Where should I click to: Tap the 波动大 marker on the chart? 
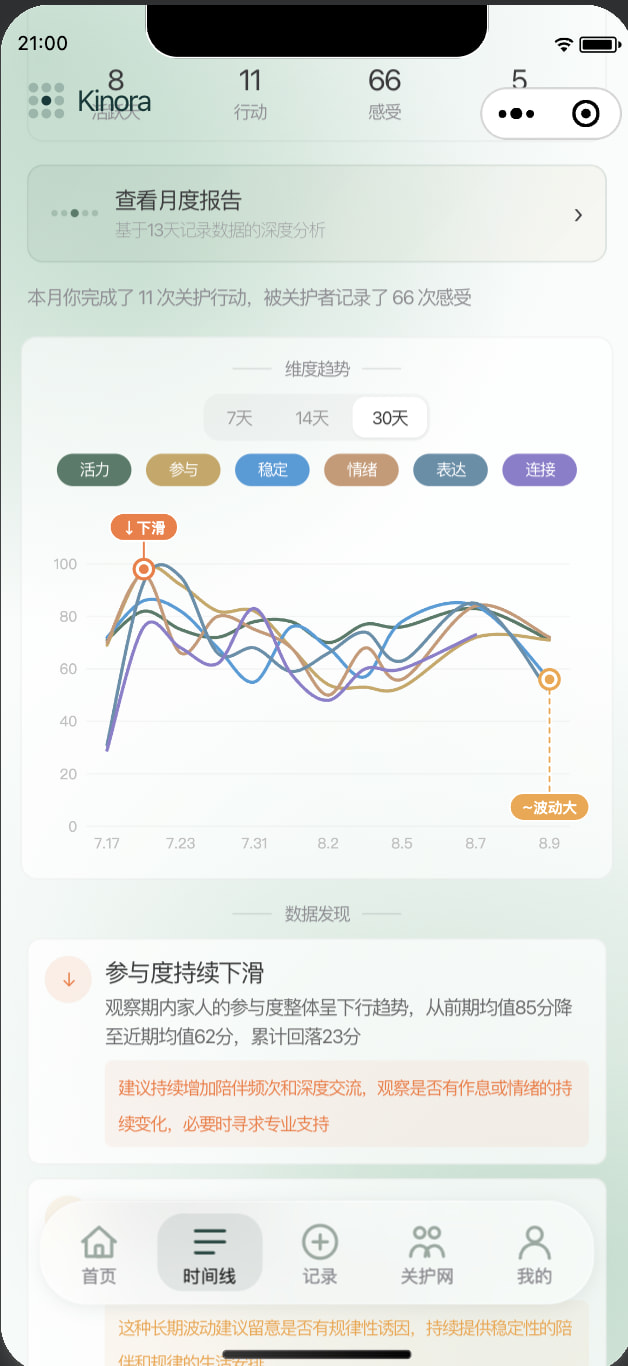549,807
